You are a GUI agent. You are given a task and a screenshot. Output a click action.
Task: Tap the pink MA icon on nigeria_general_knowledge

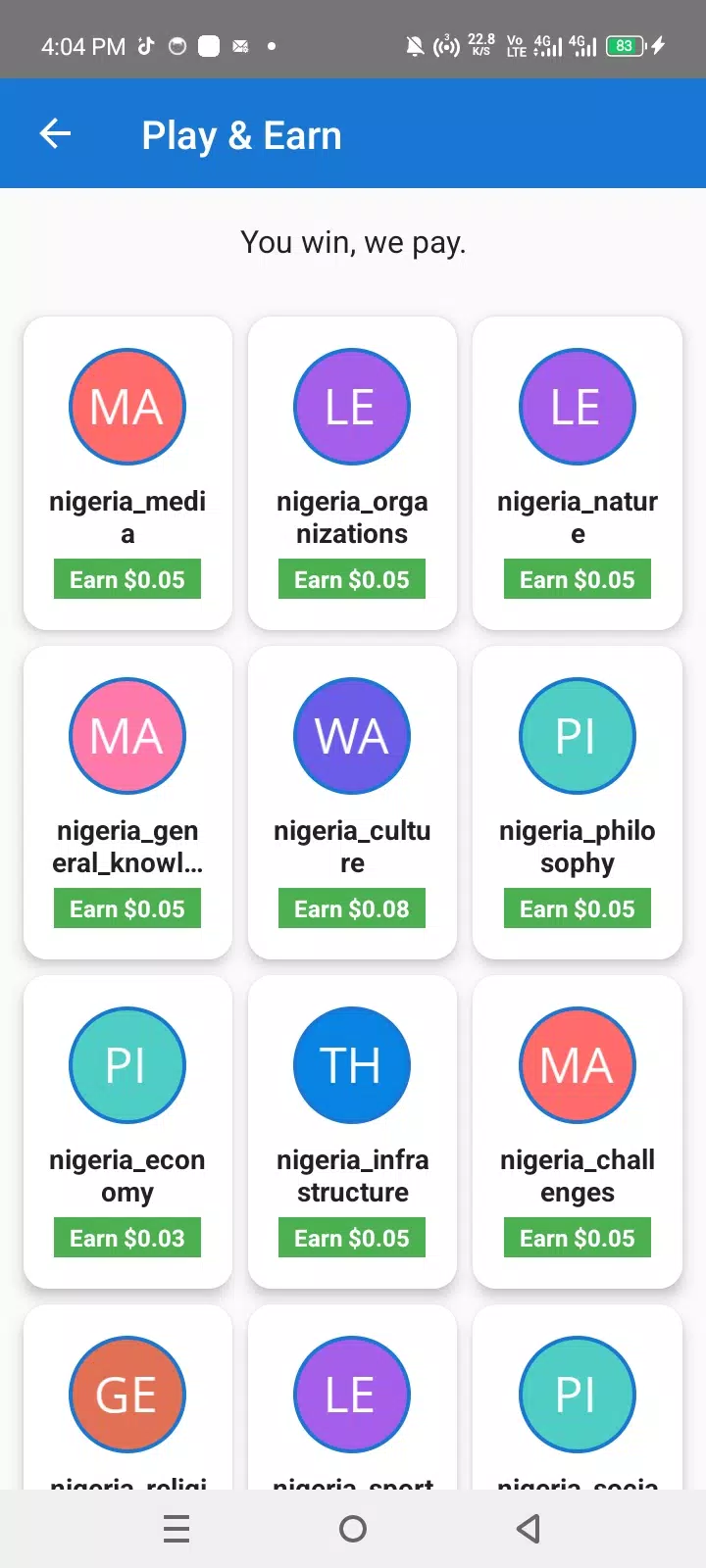coord(126,735)
